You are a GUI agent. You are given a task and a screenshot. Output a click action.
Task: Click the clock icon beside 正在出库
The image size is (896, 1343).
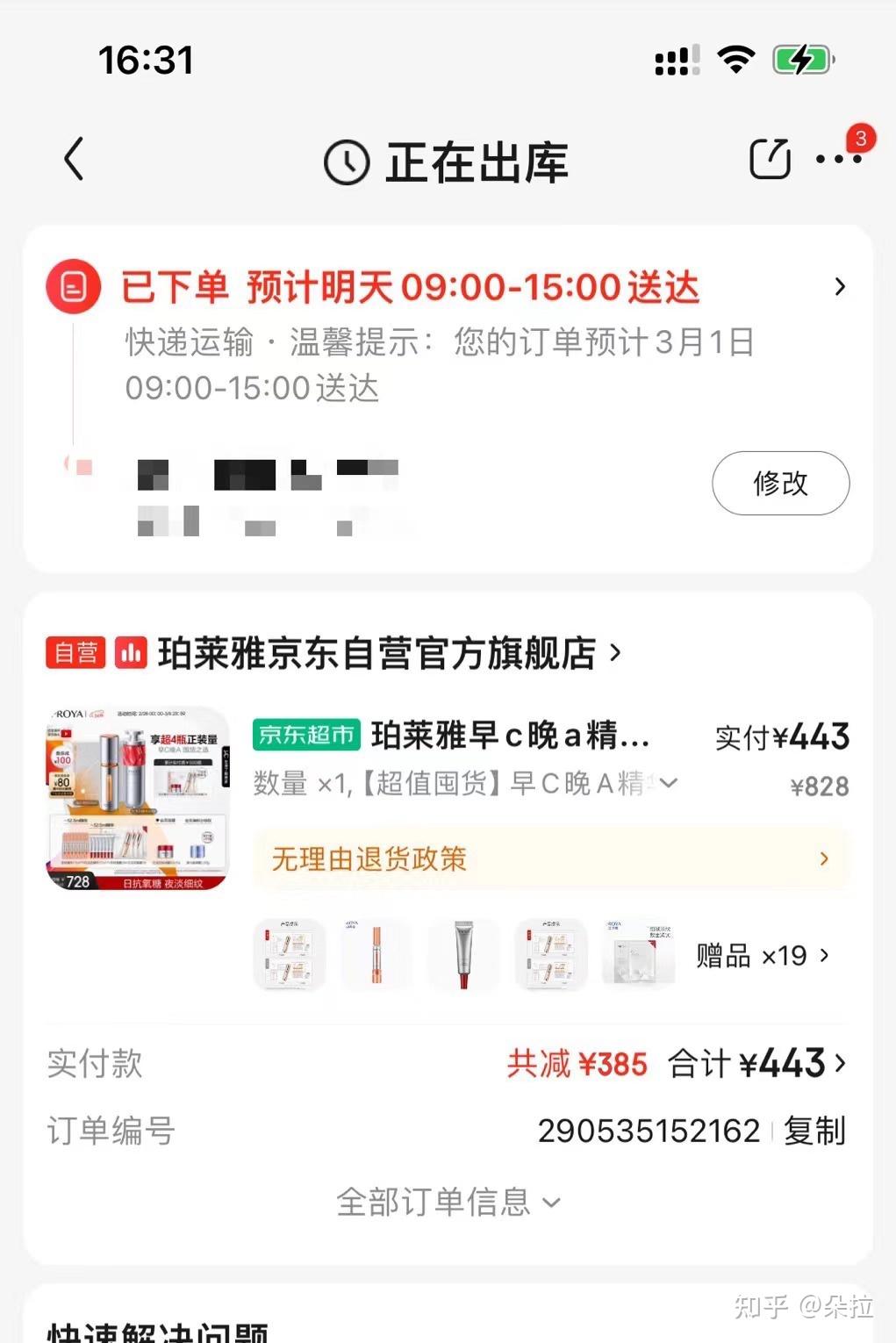click(346, 161)
